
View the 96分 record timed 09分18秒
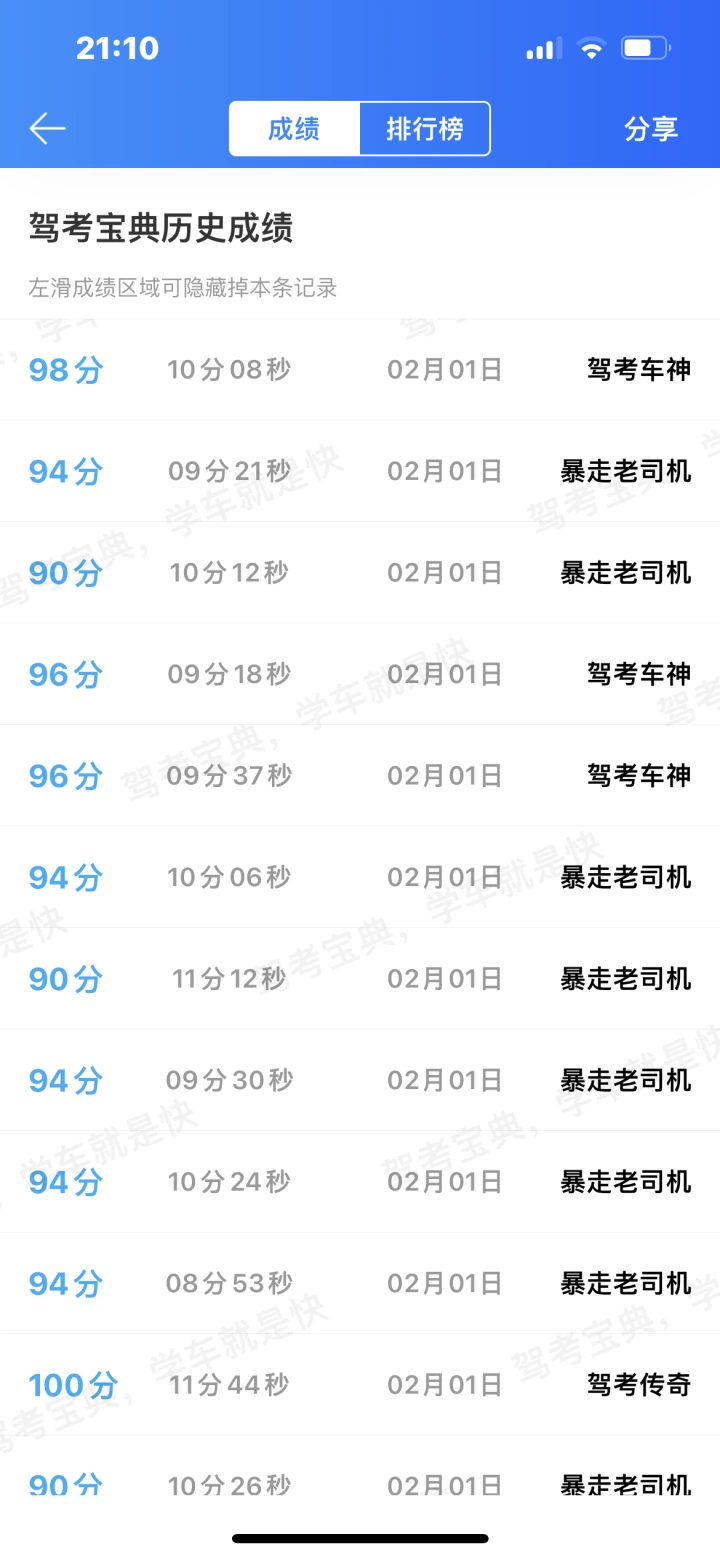360,674
